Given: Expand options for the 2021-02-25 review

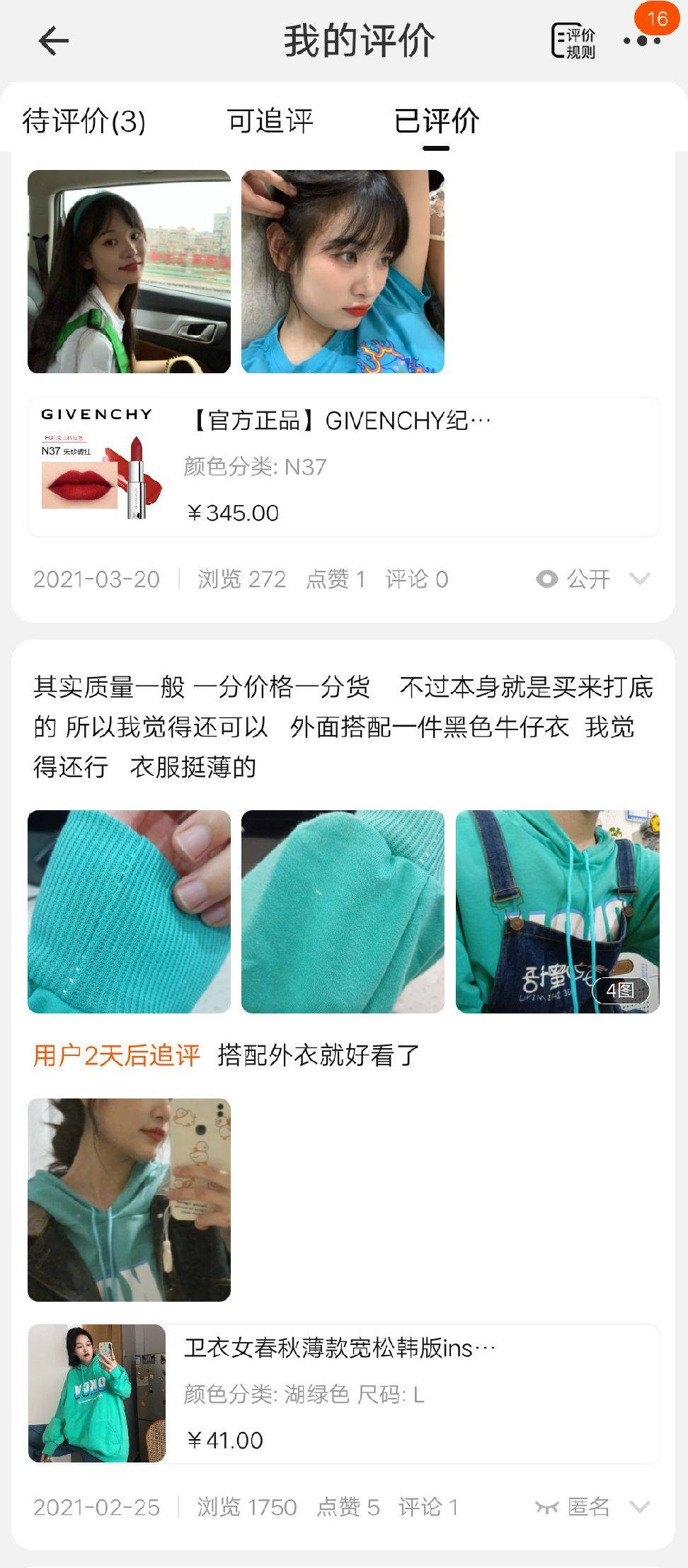Looking at the screenshot, I should tap(640, 1506).
